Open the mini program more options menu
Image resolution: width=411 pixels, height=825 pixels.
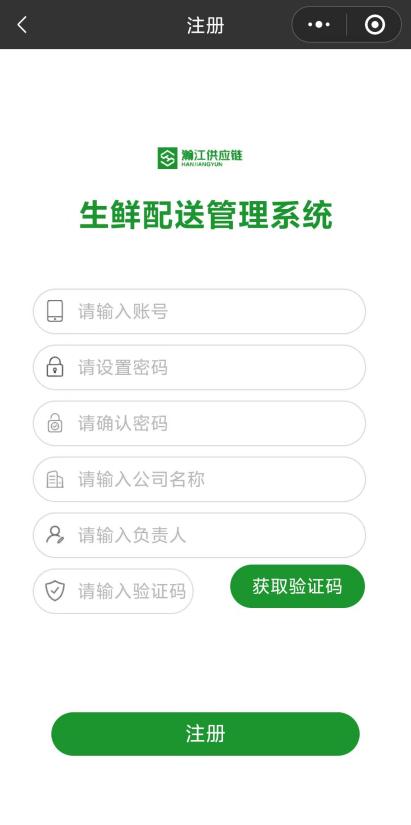(319, 25)
